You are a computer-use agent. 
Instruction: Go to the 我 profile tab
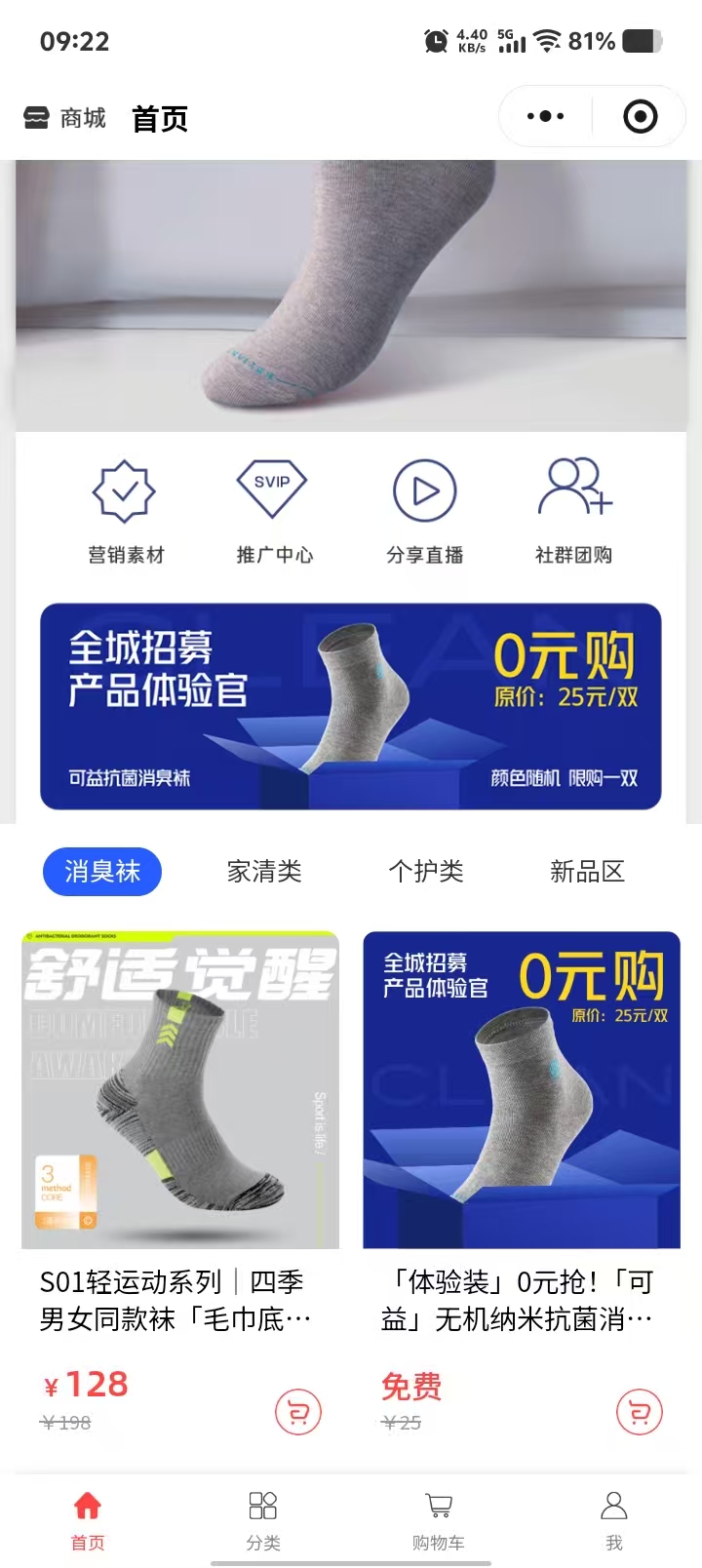614,1518
